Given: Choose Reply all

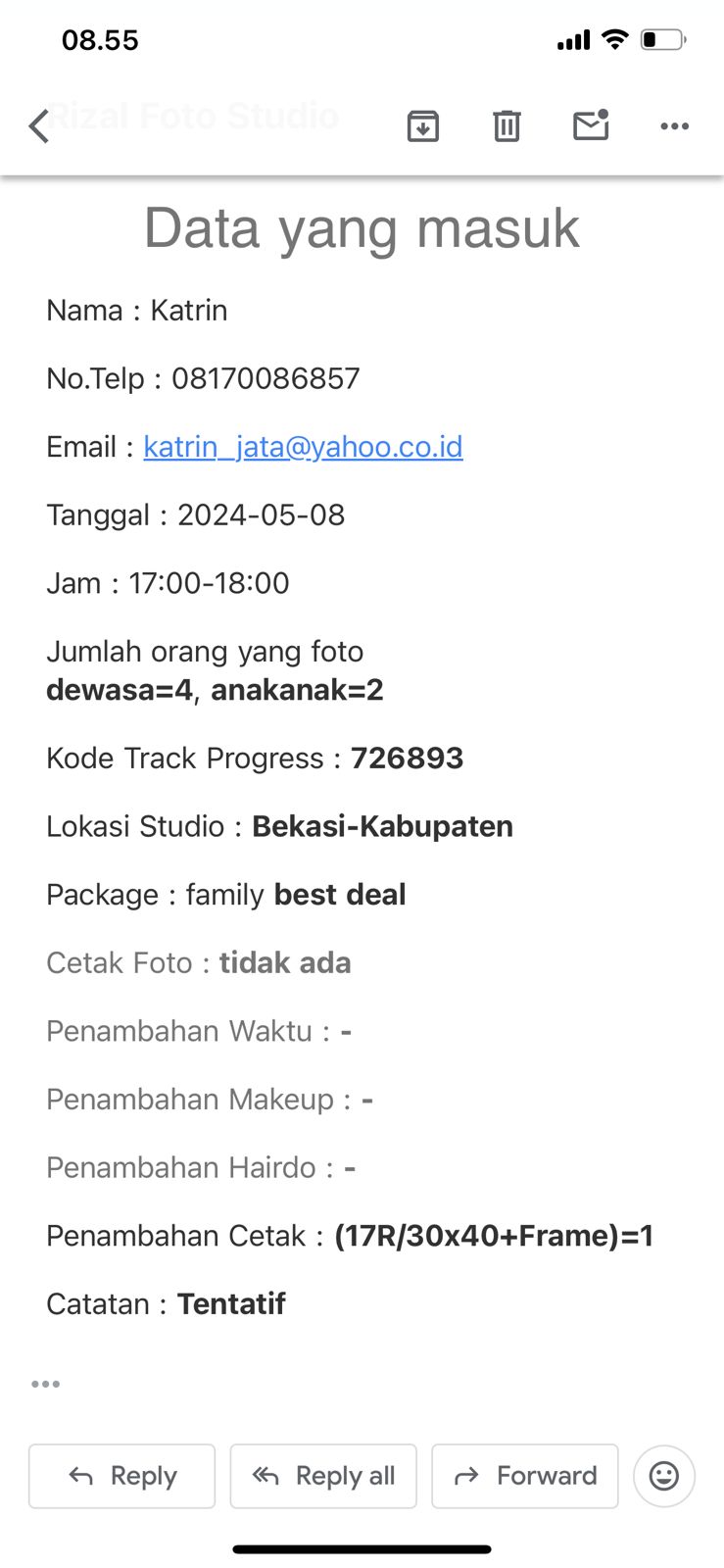Looking at the screenshot, I should [x=323, y=1476].
